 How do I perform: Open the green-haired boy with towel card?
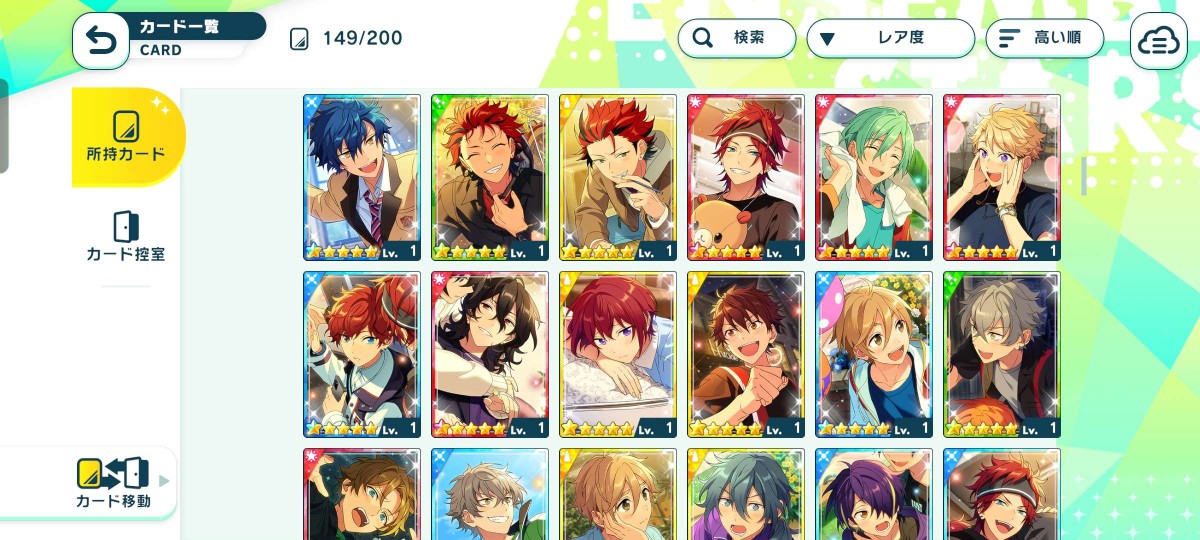[874, 177]
